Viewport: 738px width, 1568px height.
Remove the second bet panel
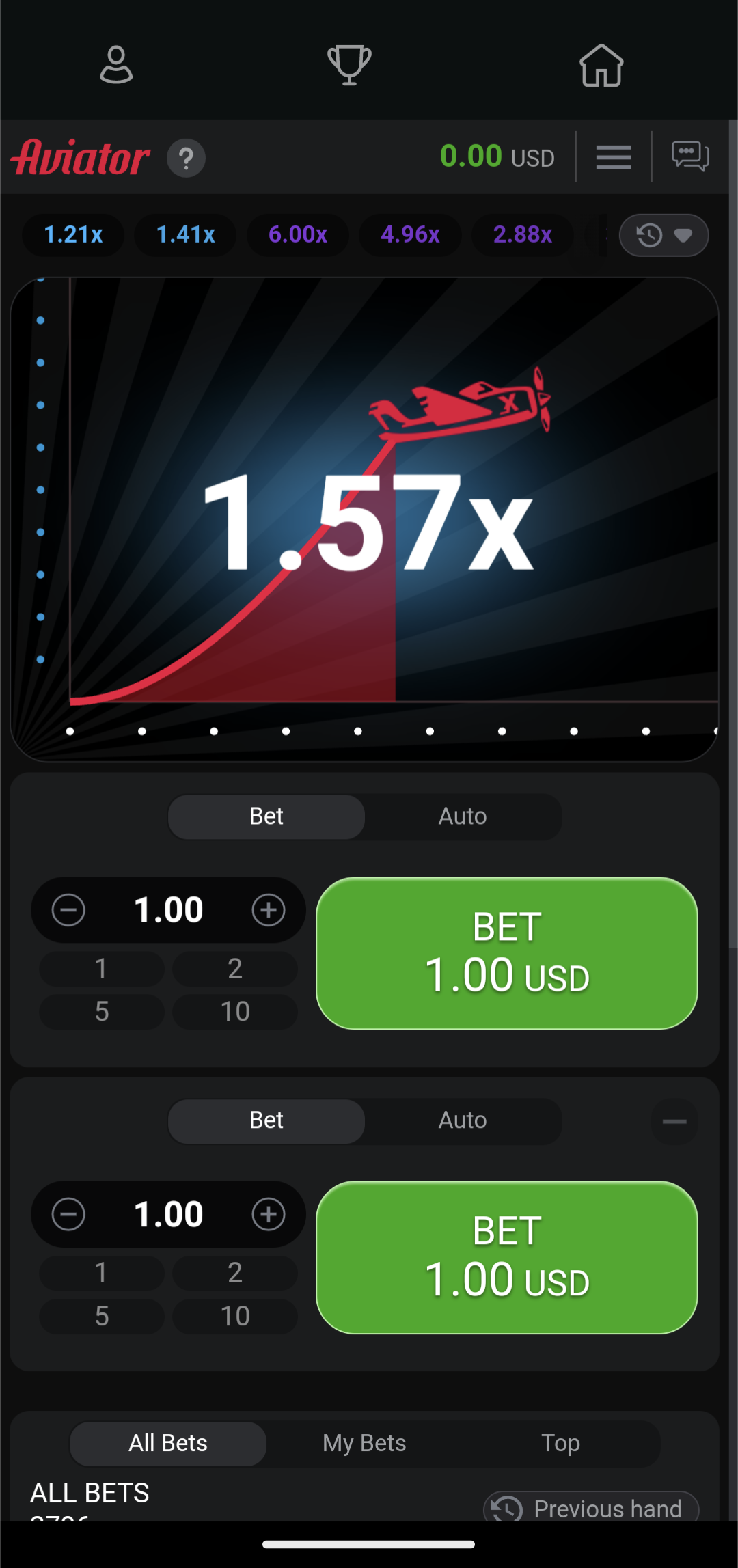[674, 1121]
